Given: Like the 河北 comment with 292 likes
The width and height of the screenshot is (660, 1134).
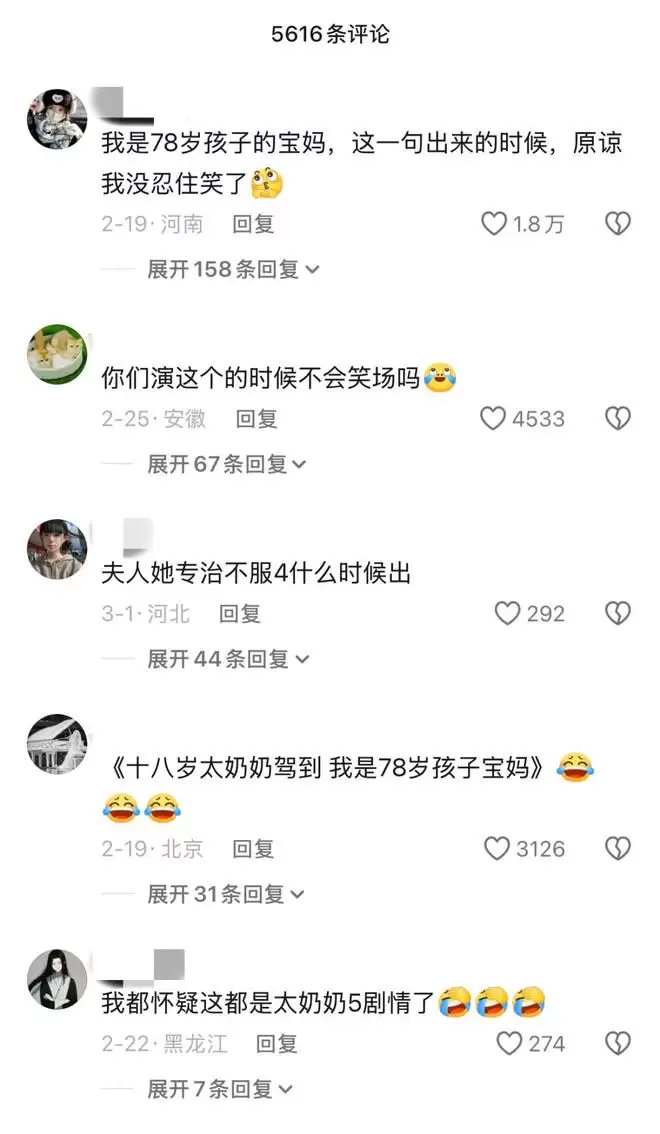Looking at the screenshot, I should (x=508, y=613).
